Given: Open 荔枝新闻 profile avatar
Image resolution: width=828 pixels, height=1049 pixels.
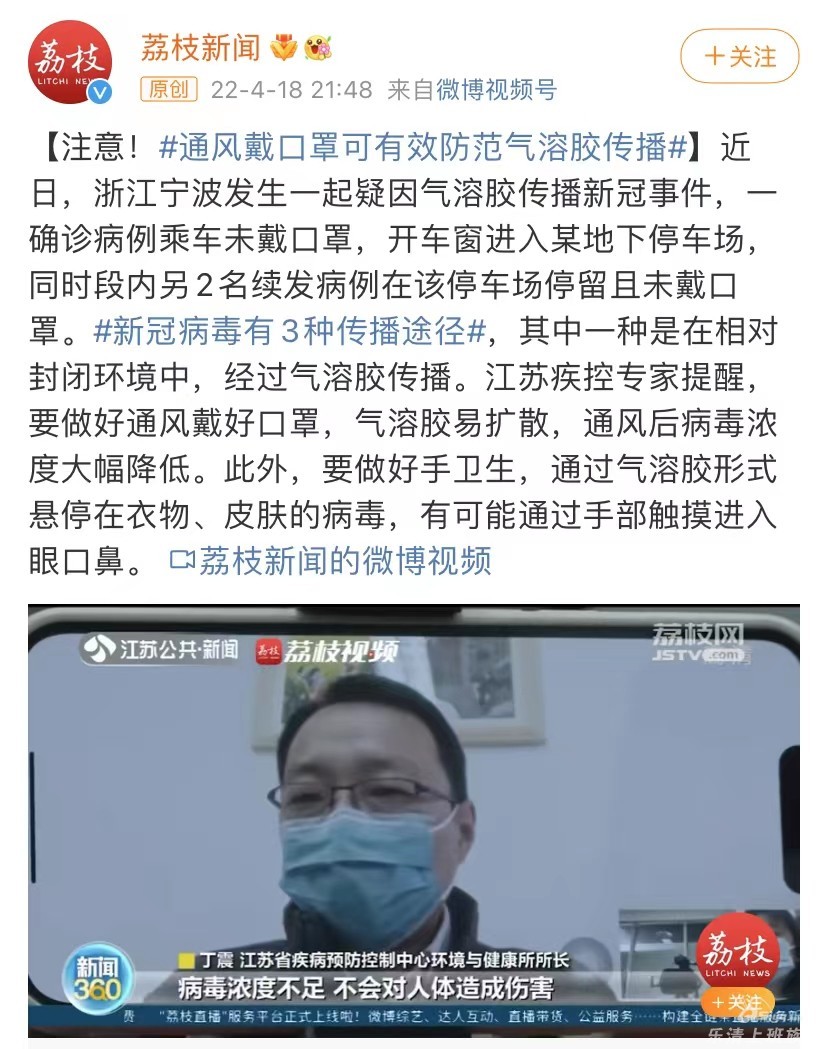Looking at the screenshot, I should tap(69, 62).
